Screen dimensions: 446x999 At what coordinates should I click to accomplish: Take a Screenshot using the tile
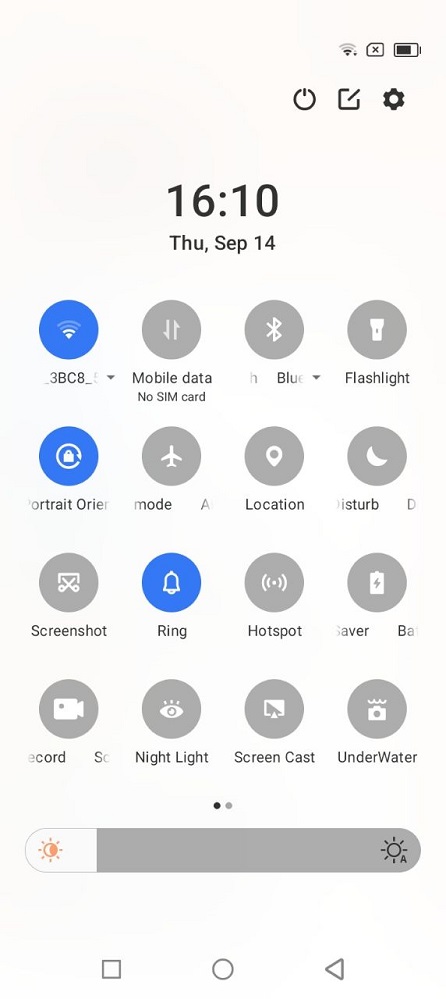pos(69,582)
